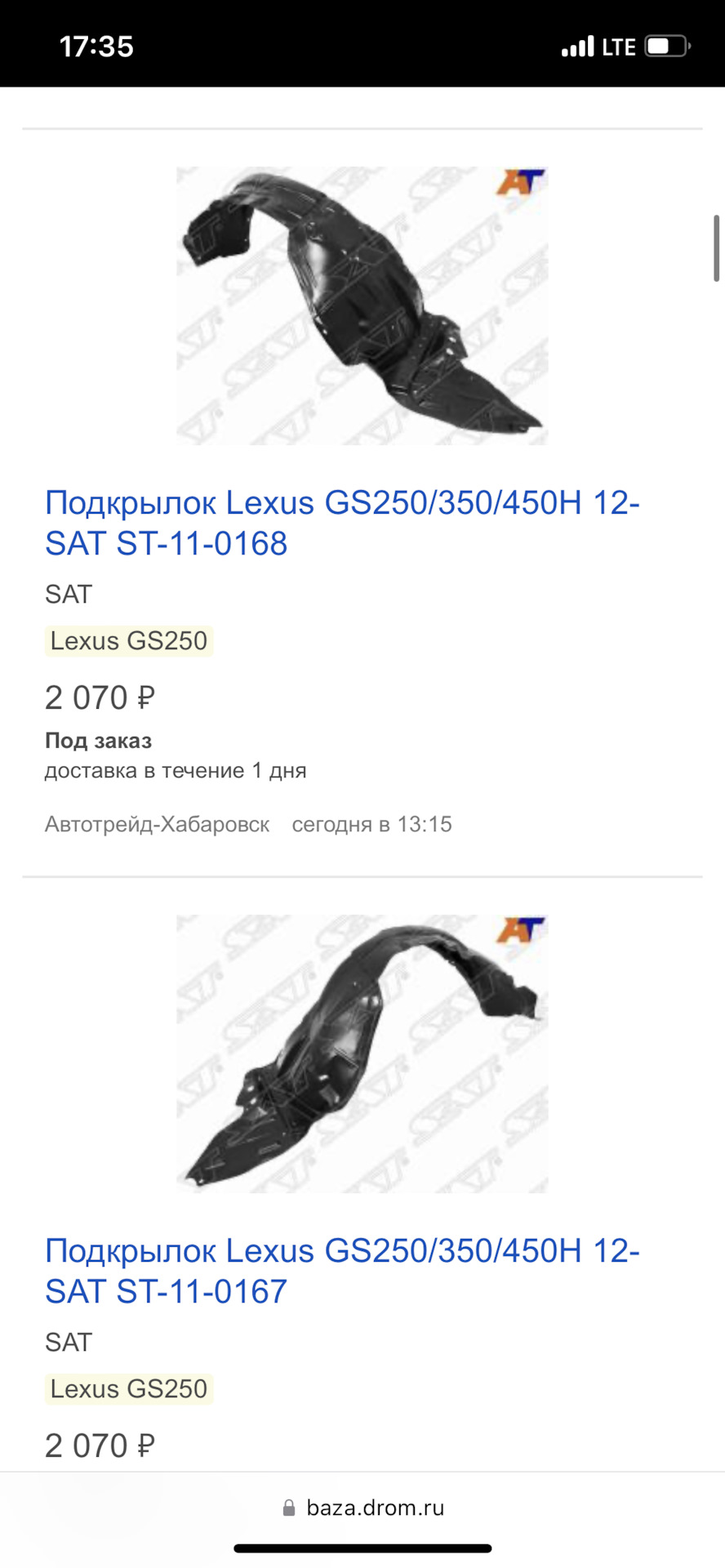Open the Подкрылок Lexus SAT ST-11-0168 listing
The width and height of the screenshot is (725, 1568).
pyautogui.click(x=341, y=523)
